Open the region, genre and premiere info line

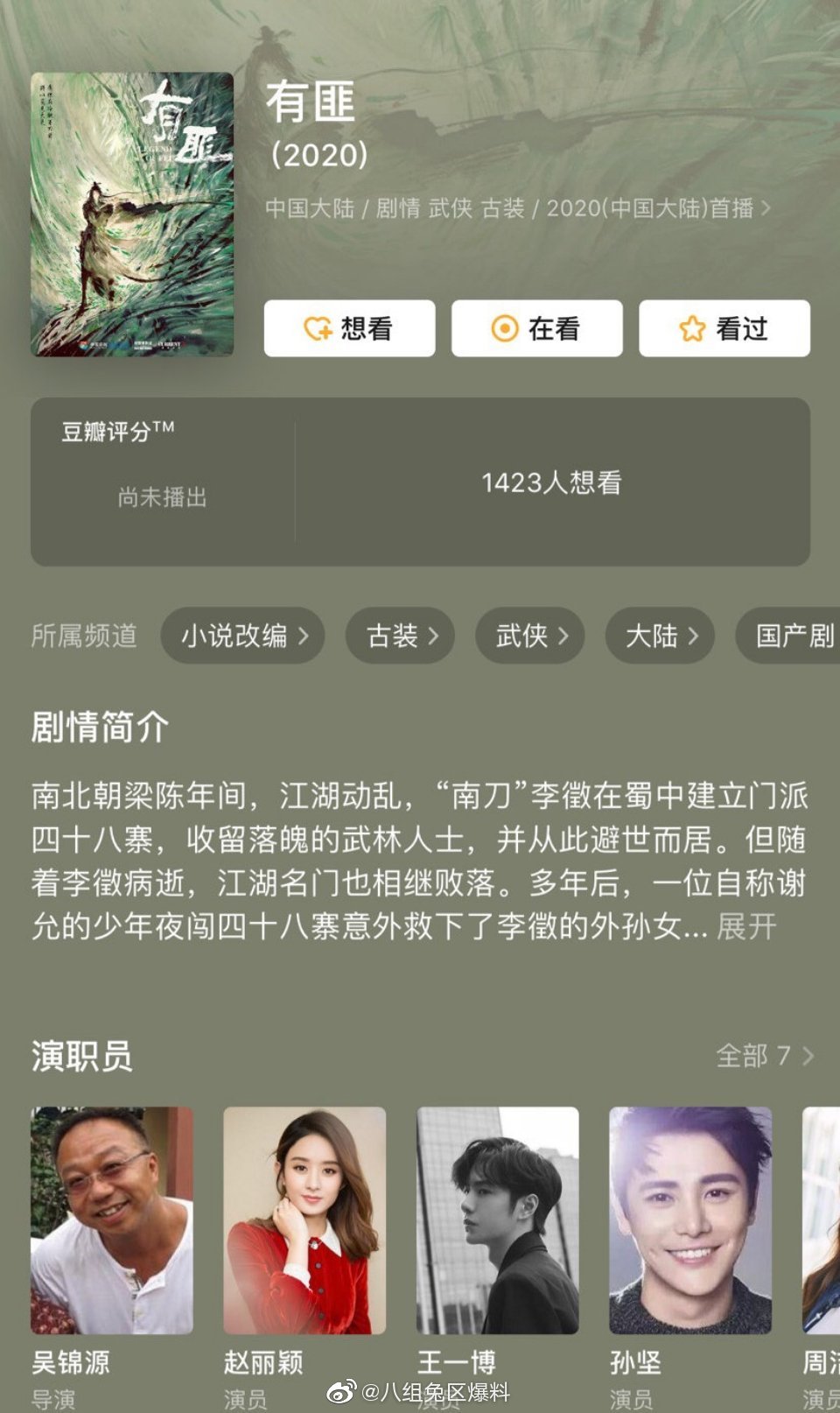(x=518, y=208)
